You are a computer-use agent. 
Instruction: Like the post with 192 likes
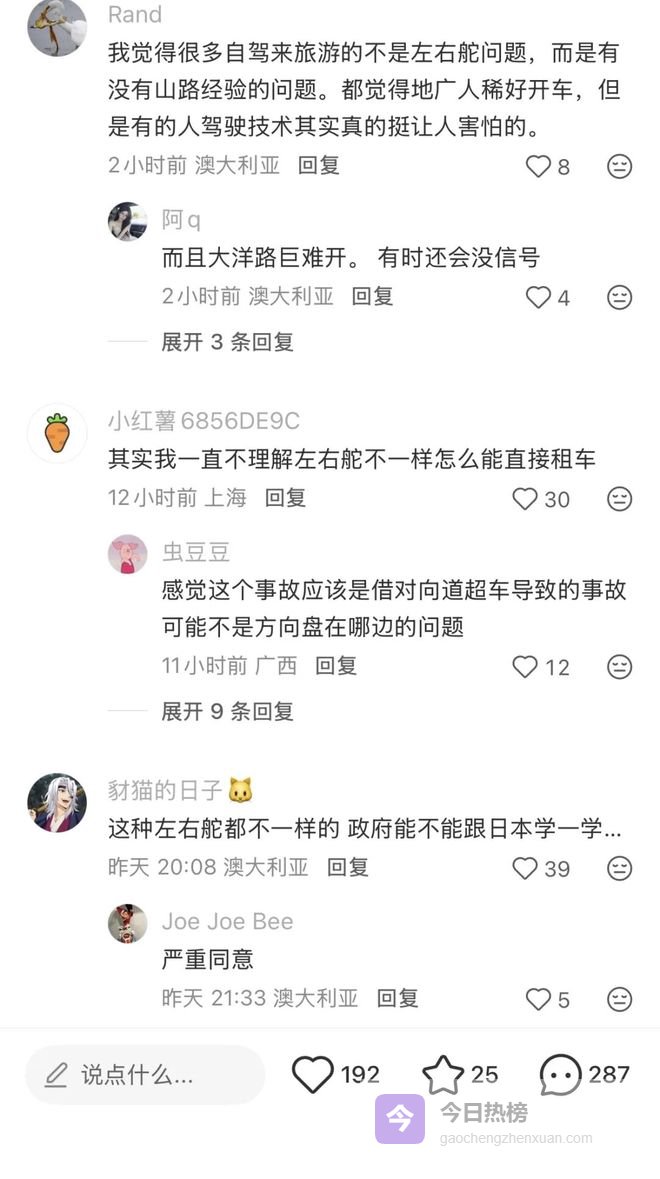pos(313,1075)
